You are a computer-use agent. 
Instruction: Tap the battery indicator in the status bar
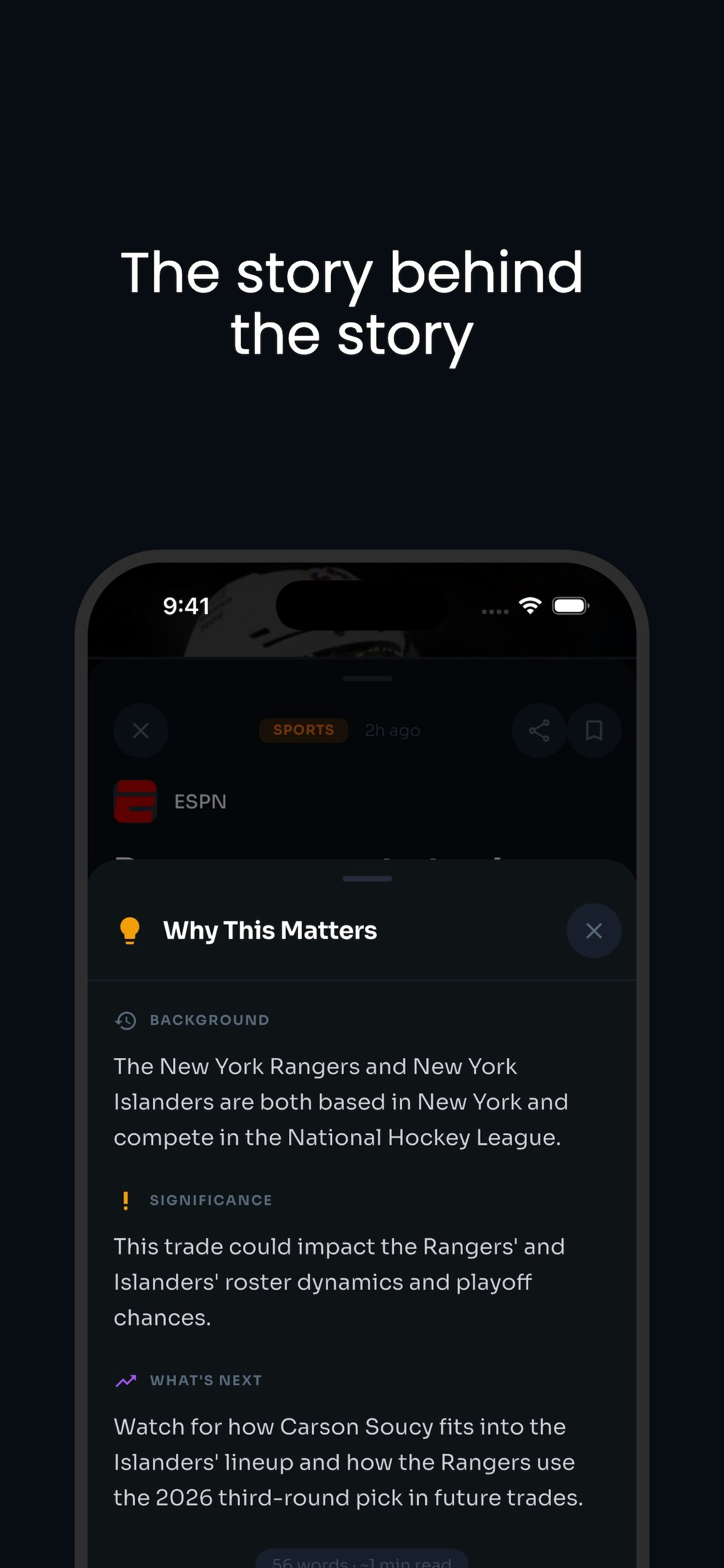[570, 605]
